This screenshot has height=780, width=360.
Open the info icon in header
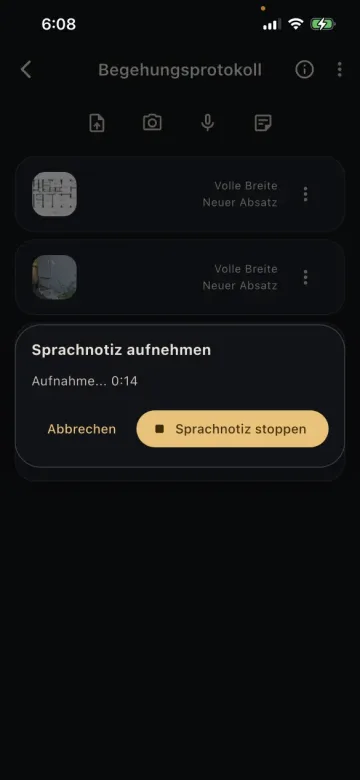[304, 70]
